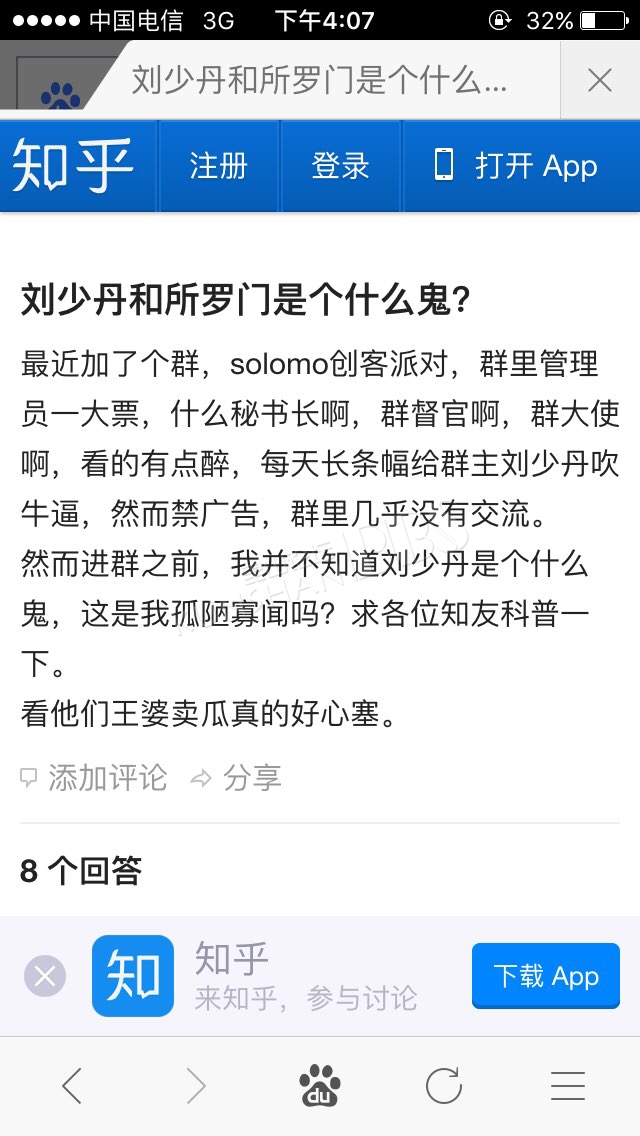Open the Baidu home paw icon

[x=320, y=1085]
